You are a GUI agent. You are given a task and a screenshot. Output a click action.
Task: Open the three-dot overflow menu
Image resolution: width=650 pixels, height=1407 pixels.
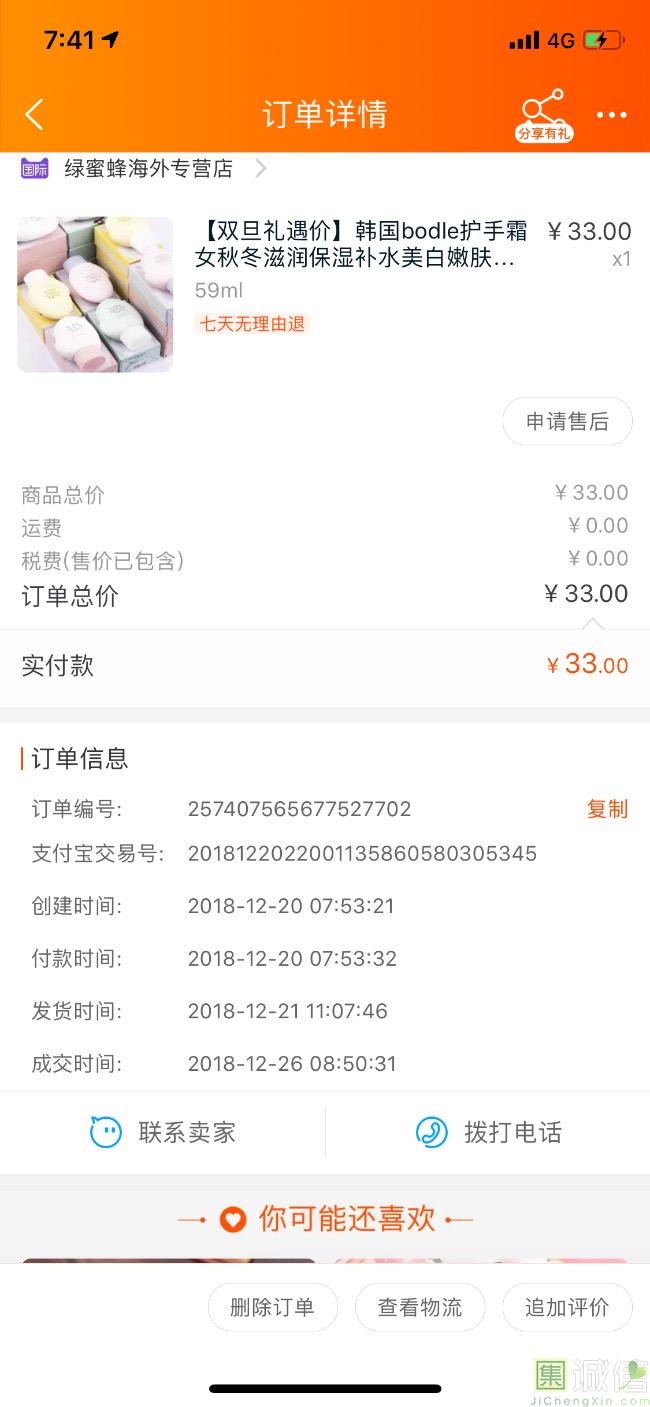click(x=611, y=115)
